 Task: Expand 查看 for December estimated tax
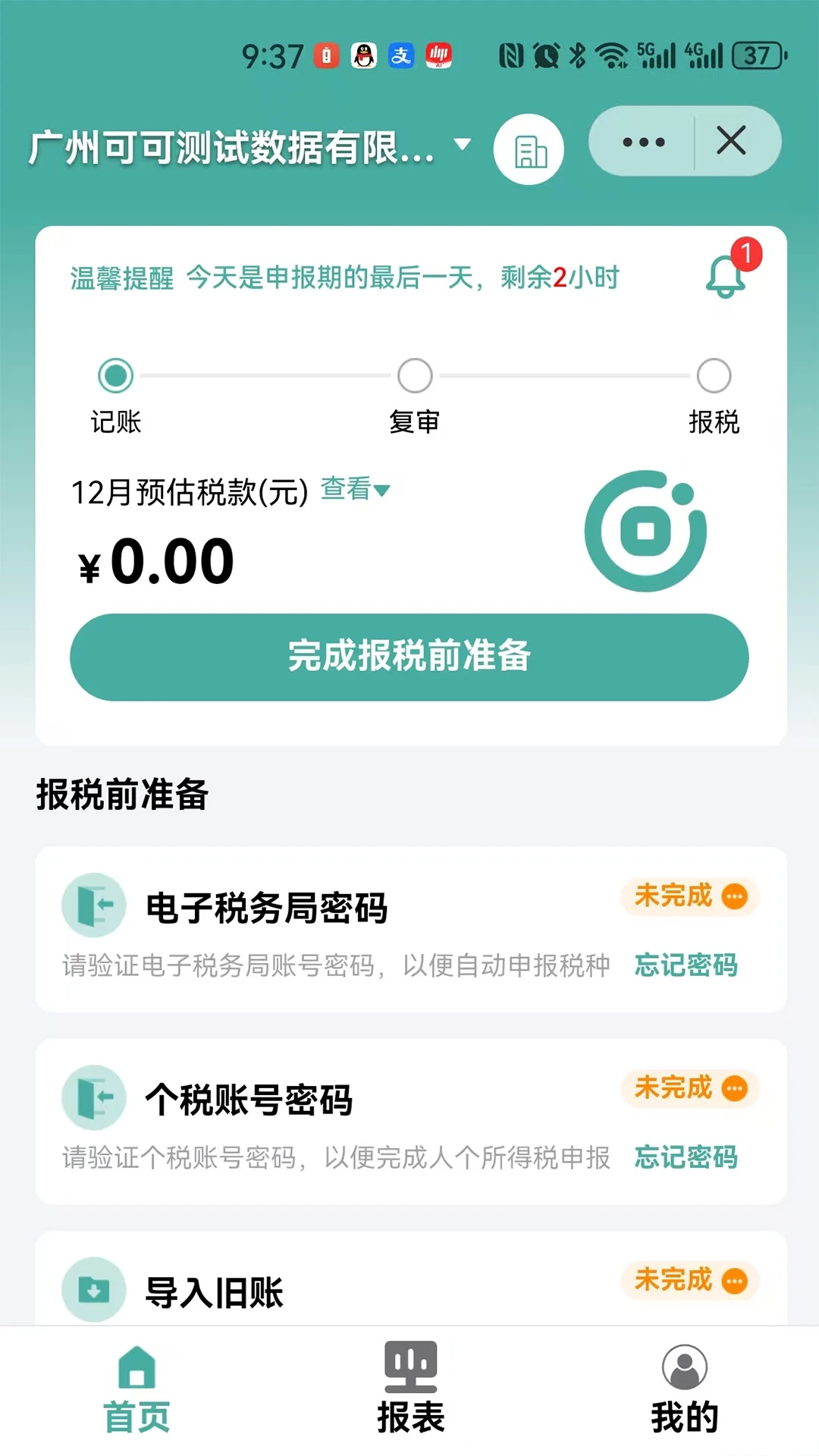pos(355,490)
